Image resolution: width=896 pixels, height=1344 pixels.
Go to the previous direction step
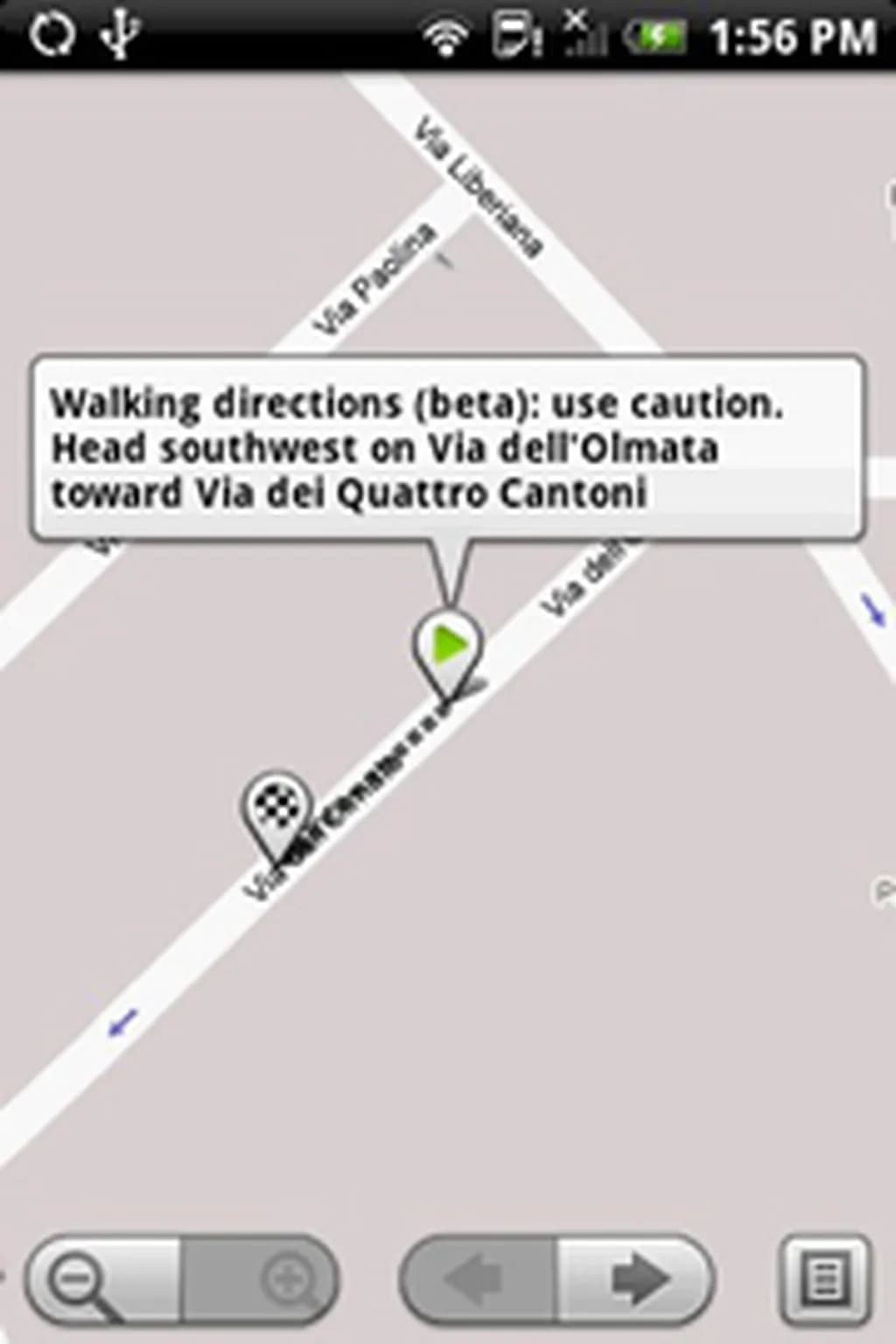click(x=477, y=1280)
